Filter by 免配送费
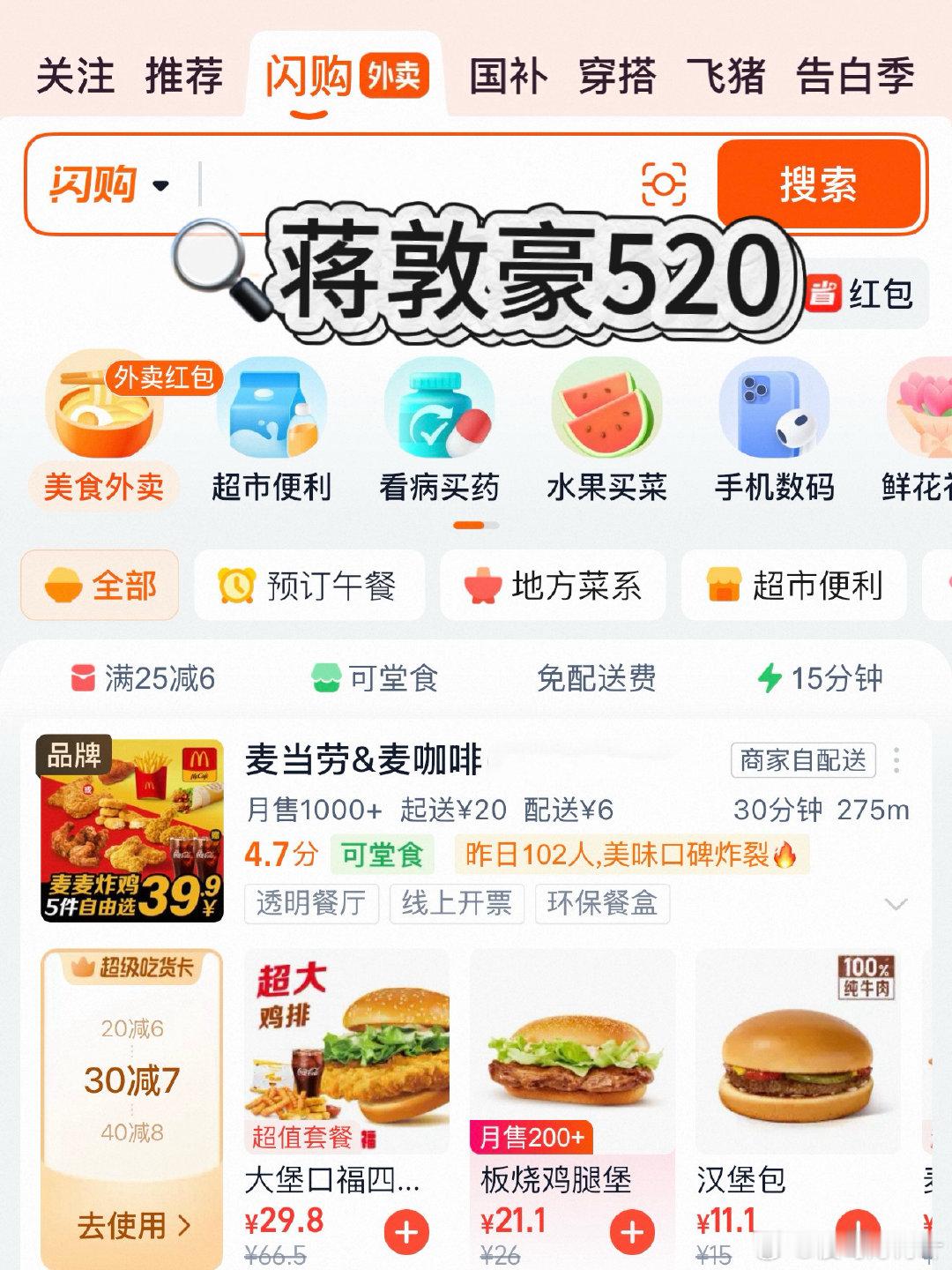The image size is (952, 1270). coord(596,678)
